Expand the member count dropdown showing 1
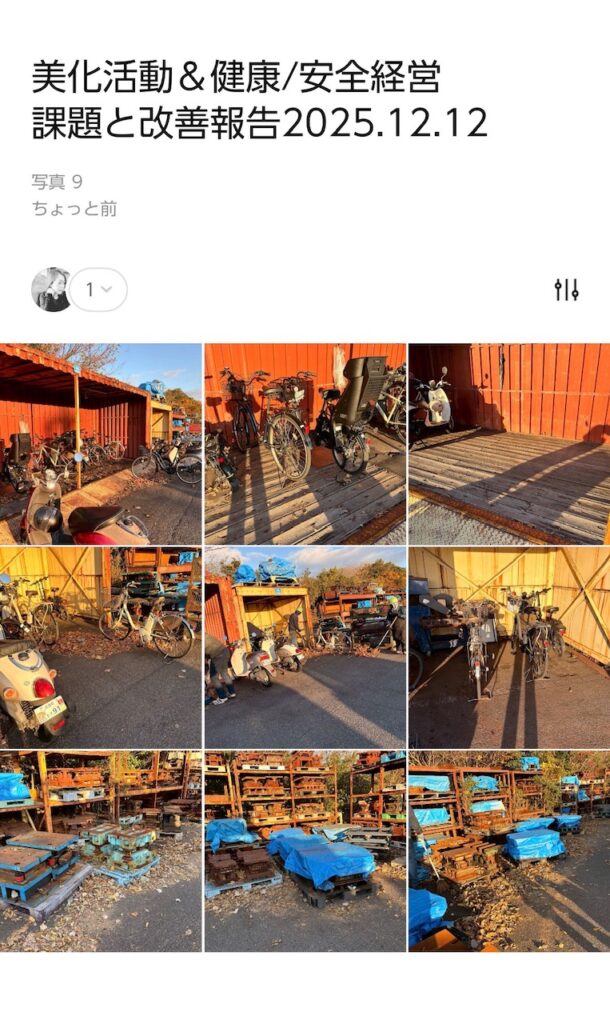The height and width of the screenshot is (1024, 610). 98,290
